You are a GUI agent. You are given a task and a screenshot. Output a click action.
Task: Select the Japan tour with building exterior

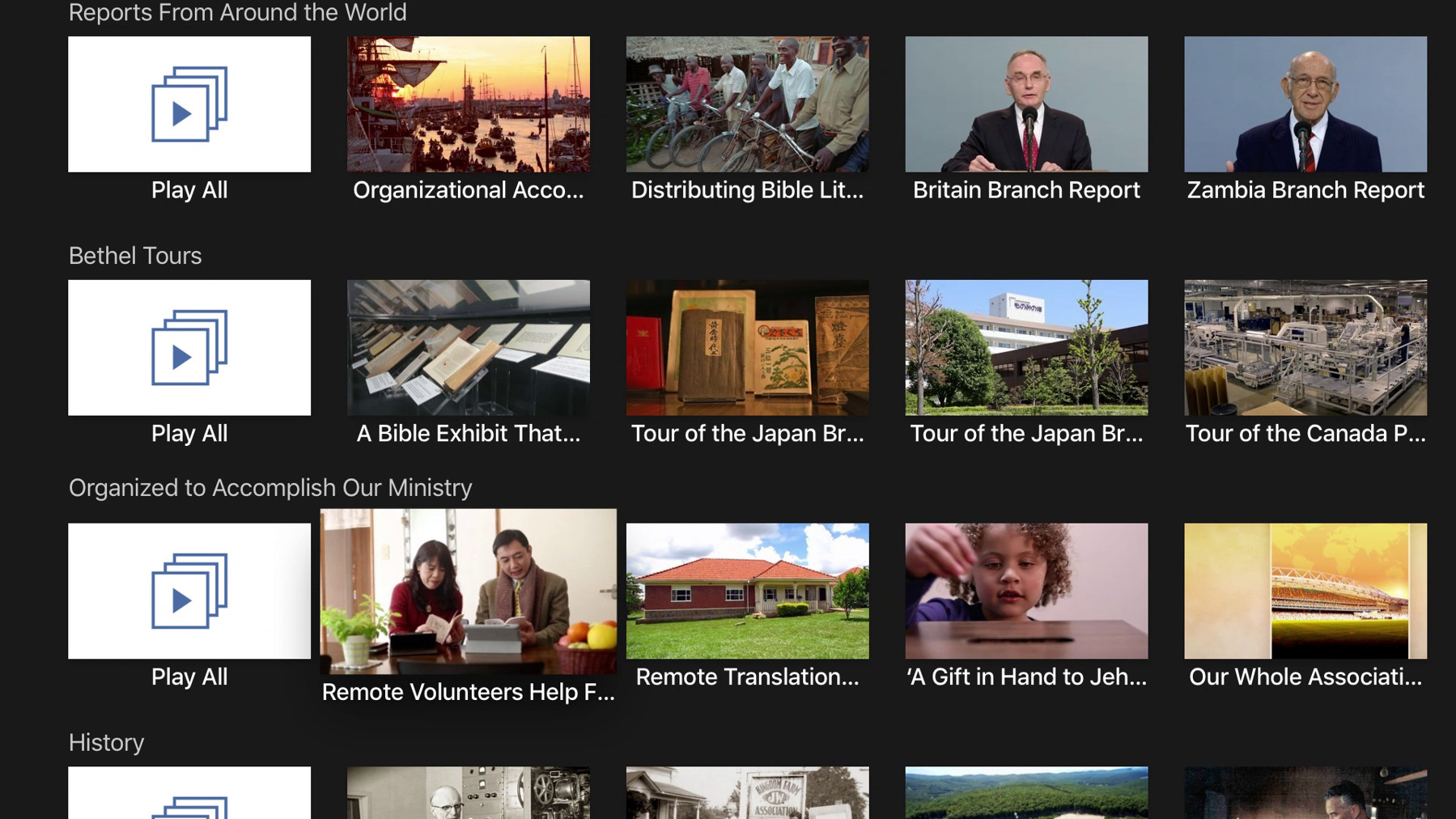click(1025, 348)
